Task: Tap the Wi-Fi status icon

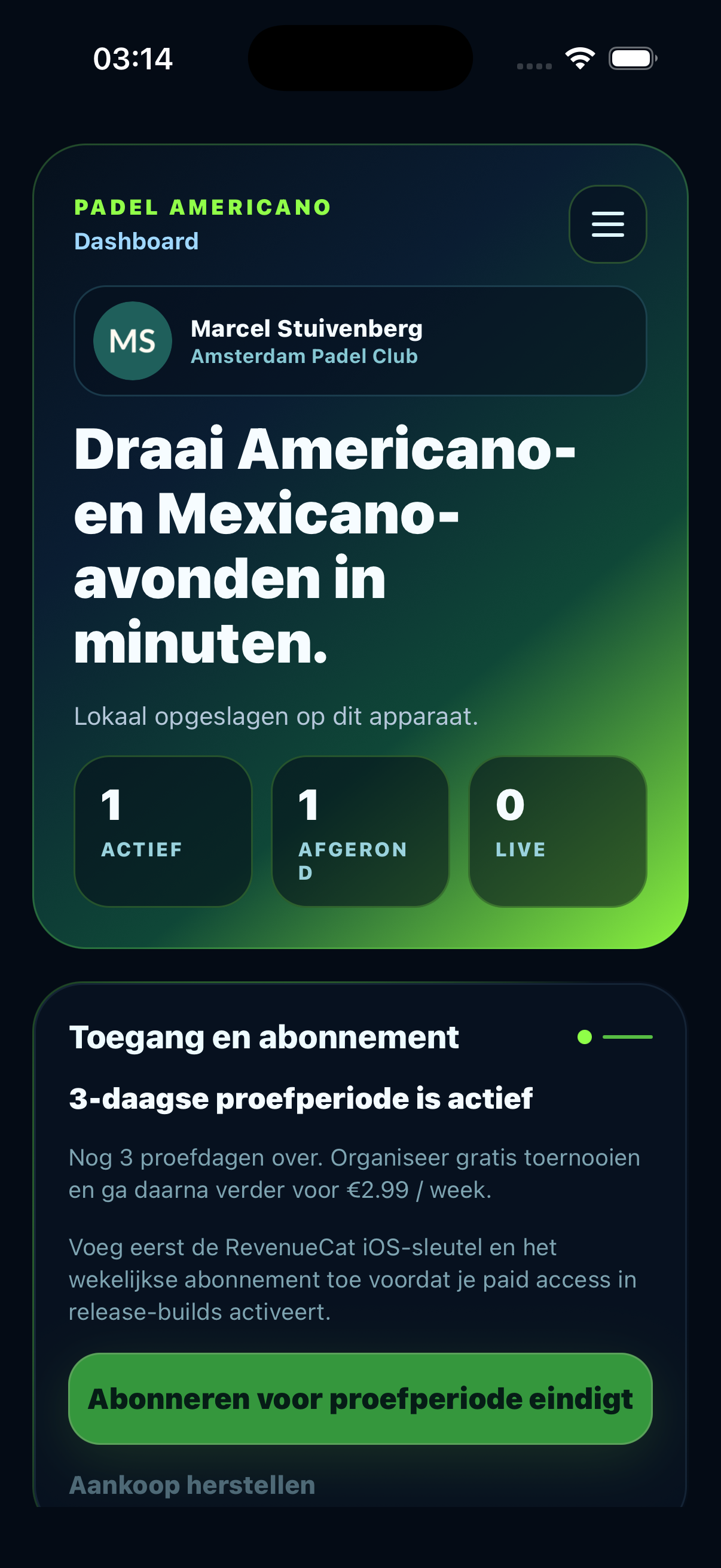Action: (x=579, y=57)
